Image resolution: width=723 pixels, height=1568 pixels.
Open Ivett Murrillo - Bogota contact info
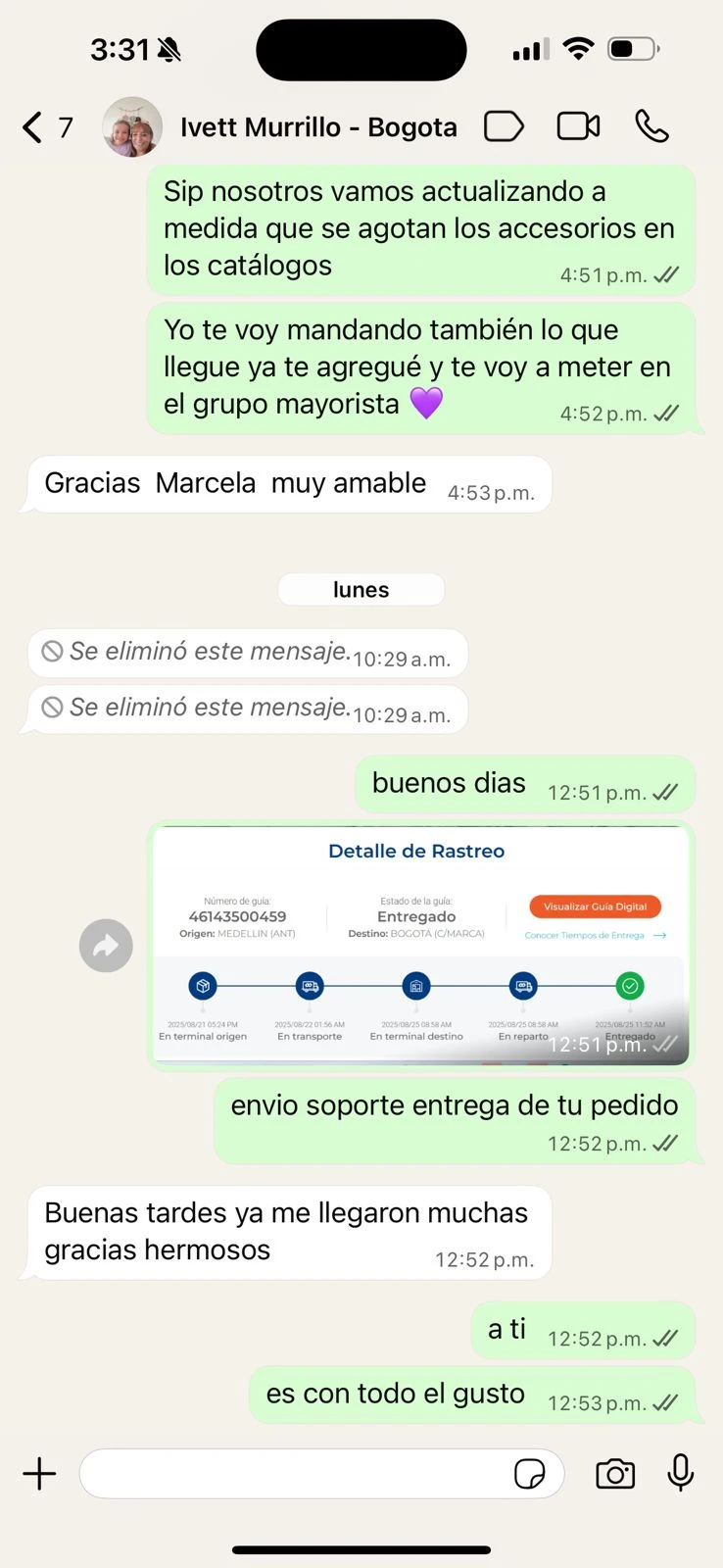tap(317, 127)
